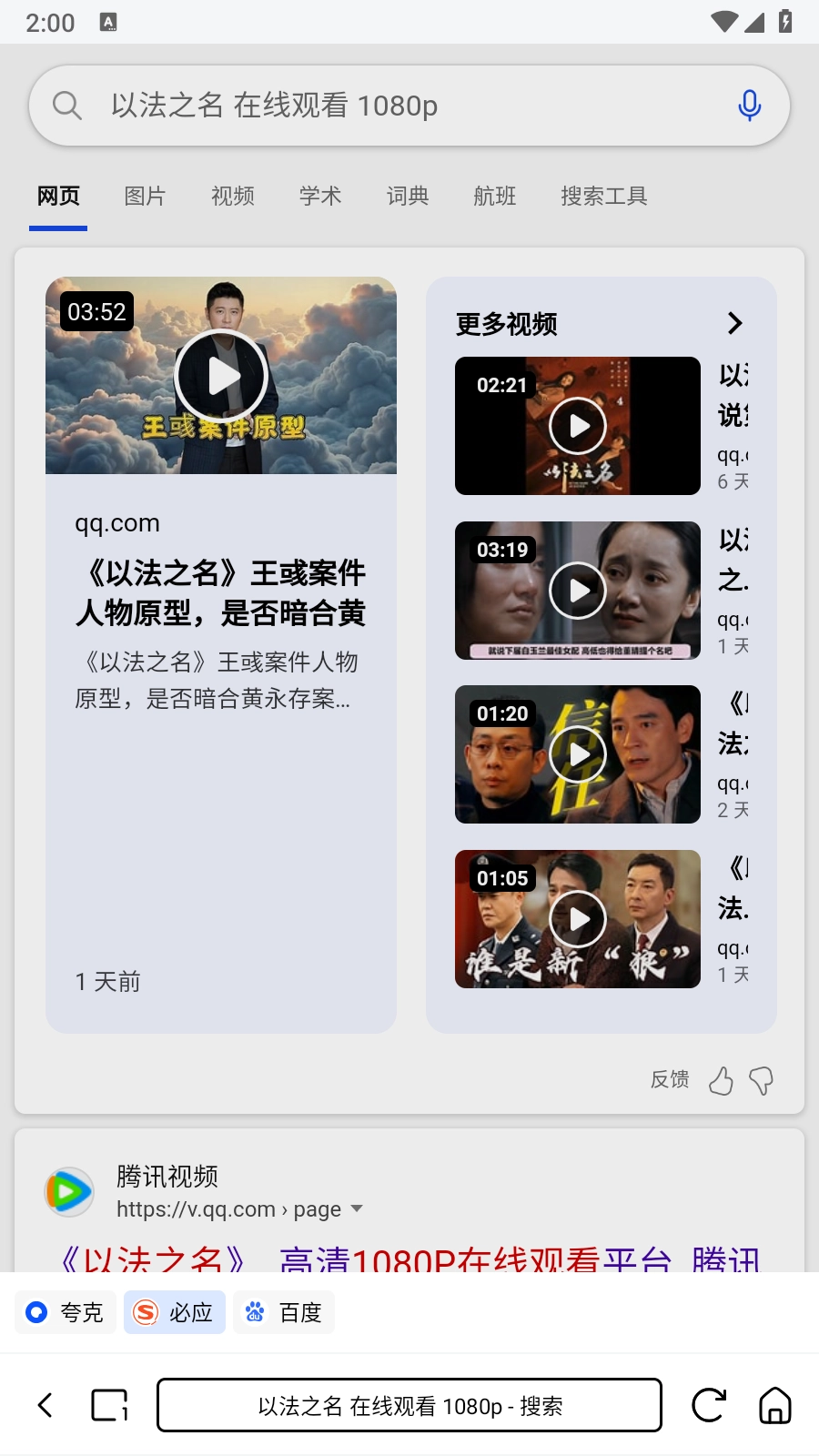Tap the microphone icon for voice search
Viewport: 819px width, 1456px height.
(x=748, y=105)
